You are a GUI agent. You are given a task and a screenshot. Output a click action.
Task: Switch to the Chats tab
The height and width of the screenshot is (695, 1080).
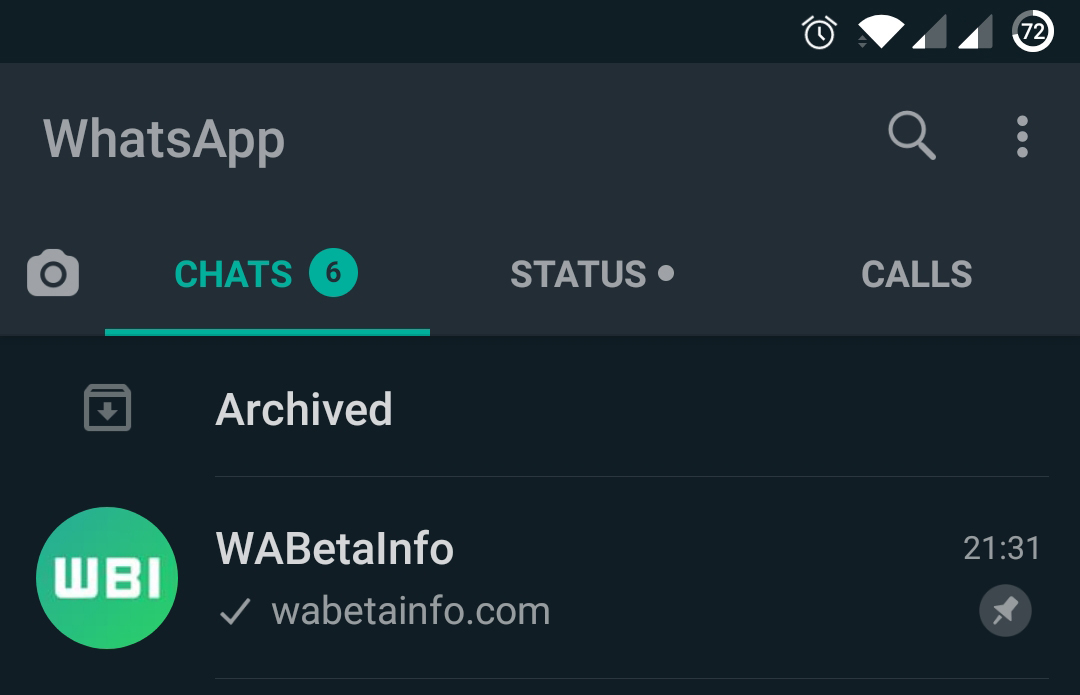(x=265, y=274)
